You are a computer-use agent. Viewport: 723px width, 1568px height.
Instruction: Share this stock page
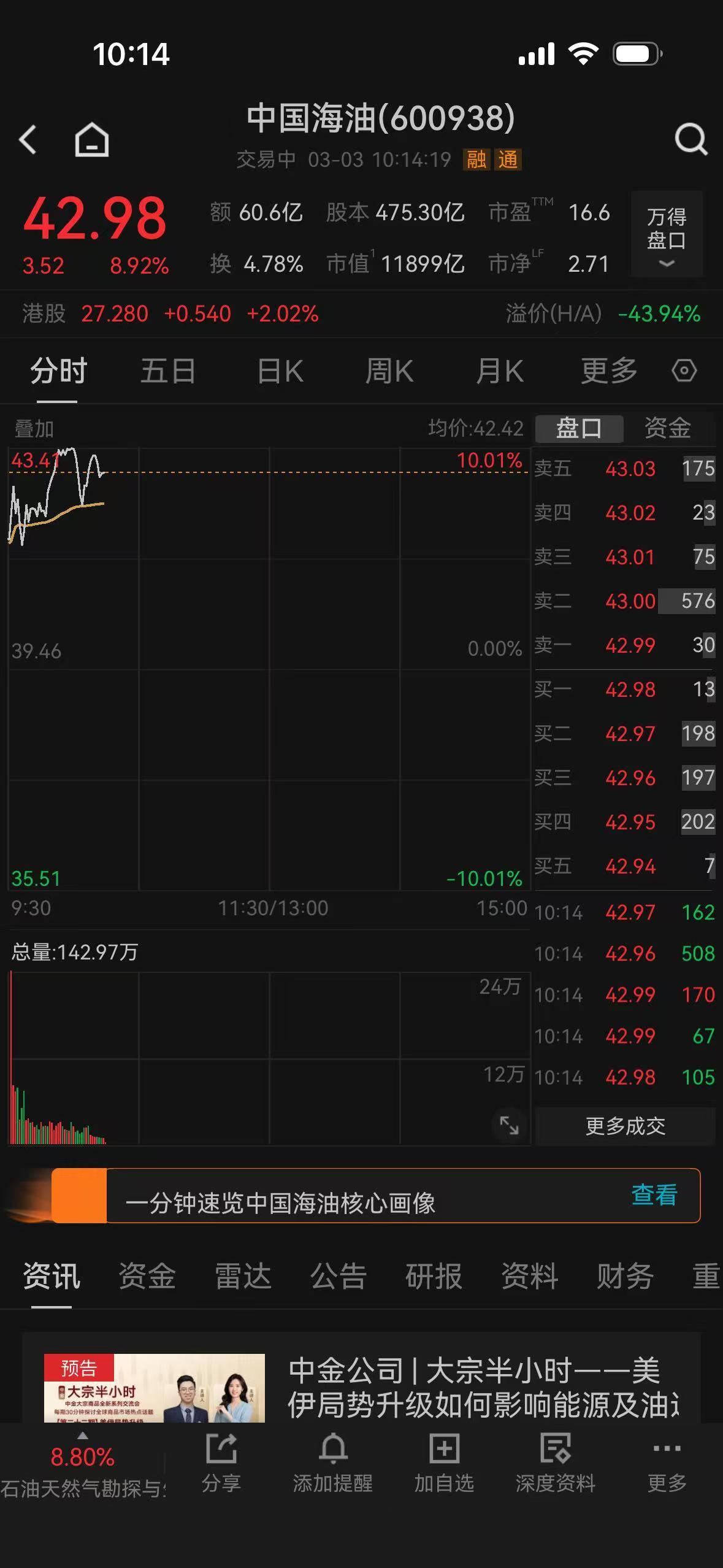tap(221, 1462)
